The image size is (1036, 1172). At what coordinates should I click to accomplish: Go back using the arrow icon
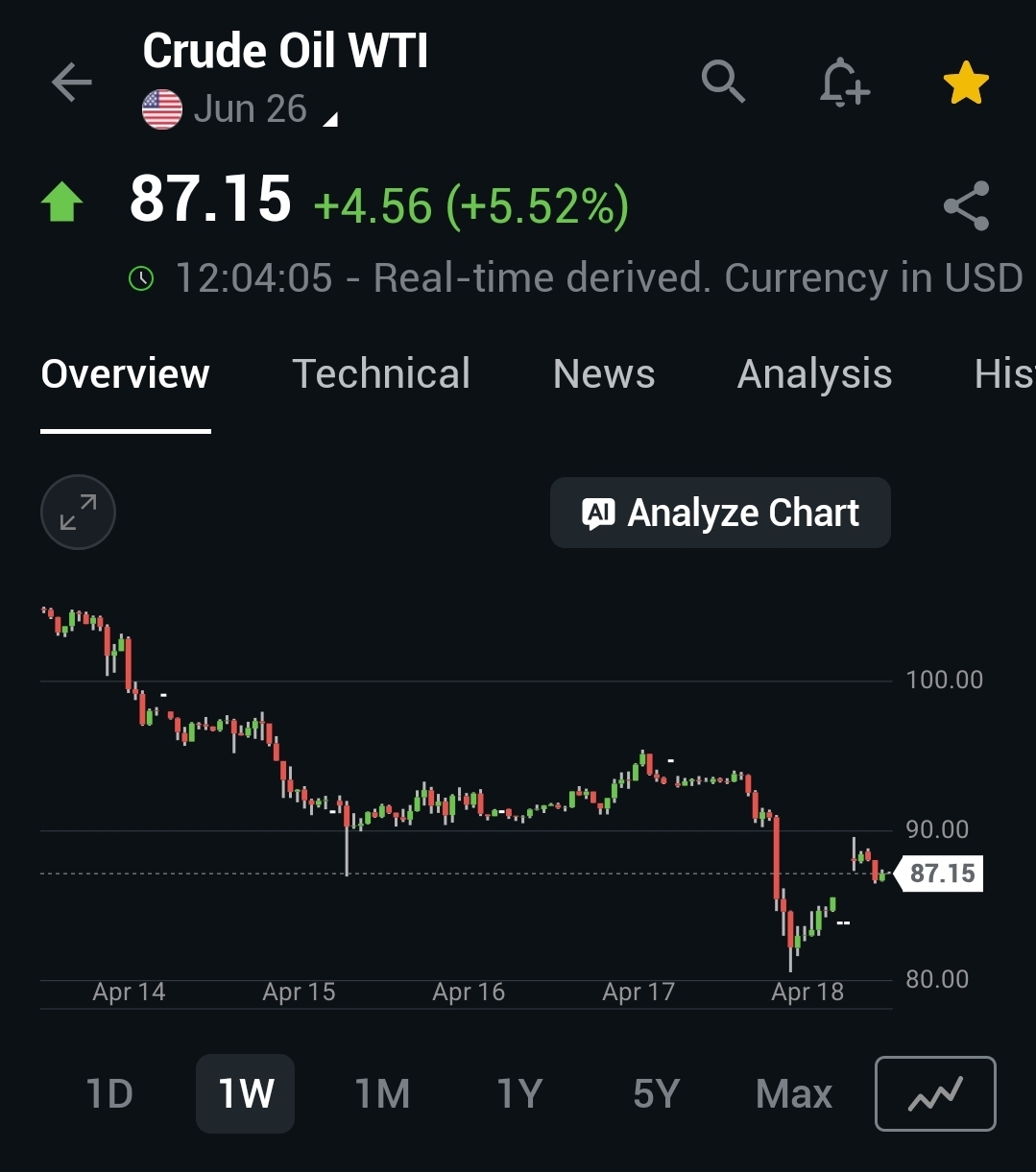71,83
